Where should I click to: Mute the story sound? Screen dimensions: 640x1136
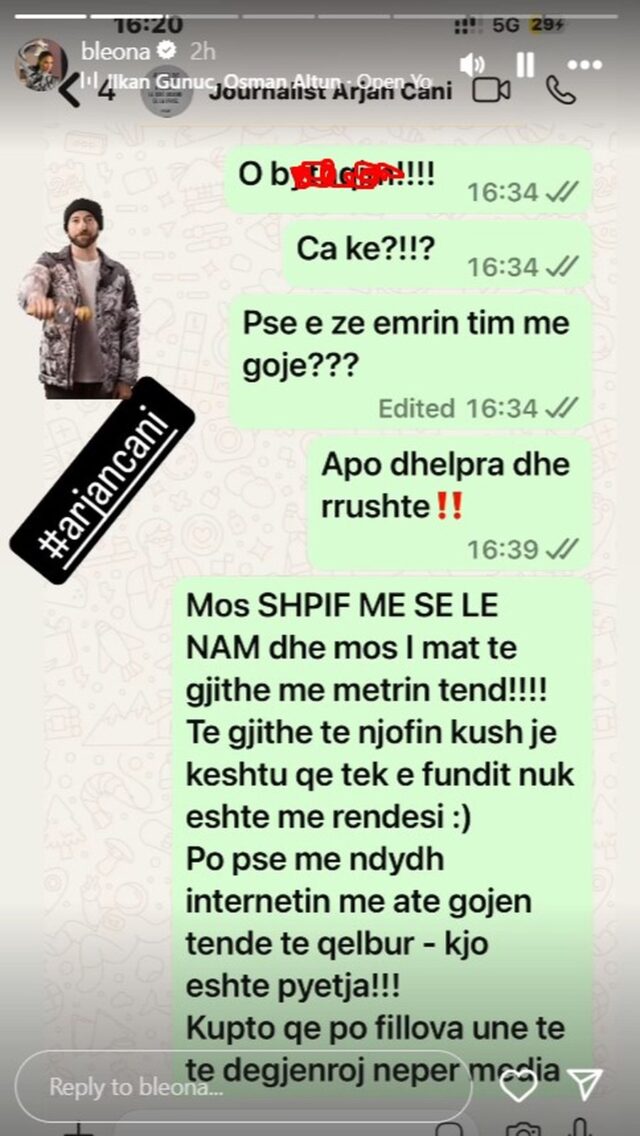(x=473, y=65)
